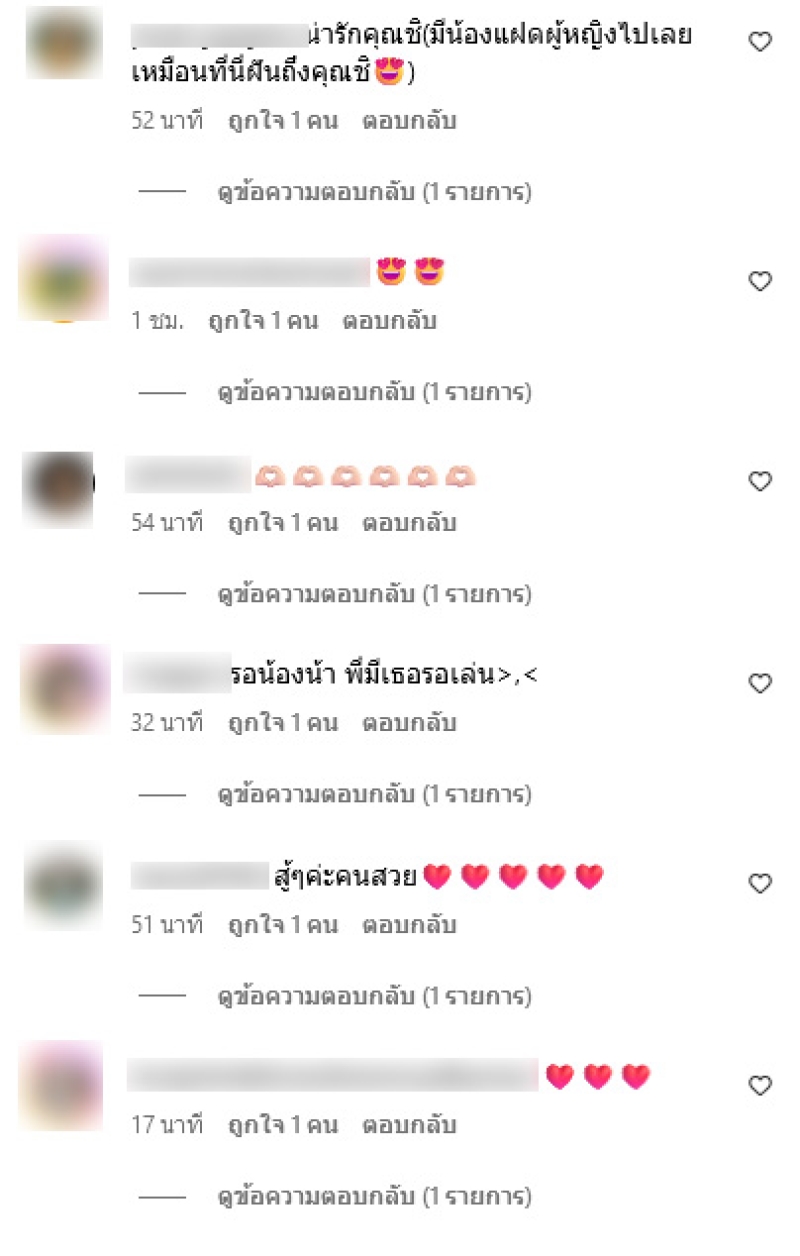Like the comment ending with >,<
The height and width of the screenshot is (1256, 800).
(761, 683)
